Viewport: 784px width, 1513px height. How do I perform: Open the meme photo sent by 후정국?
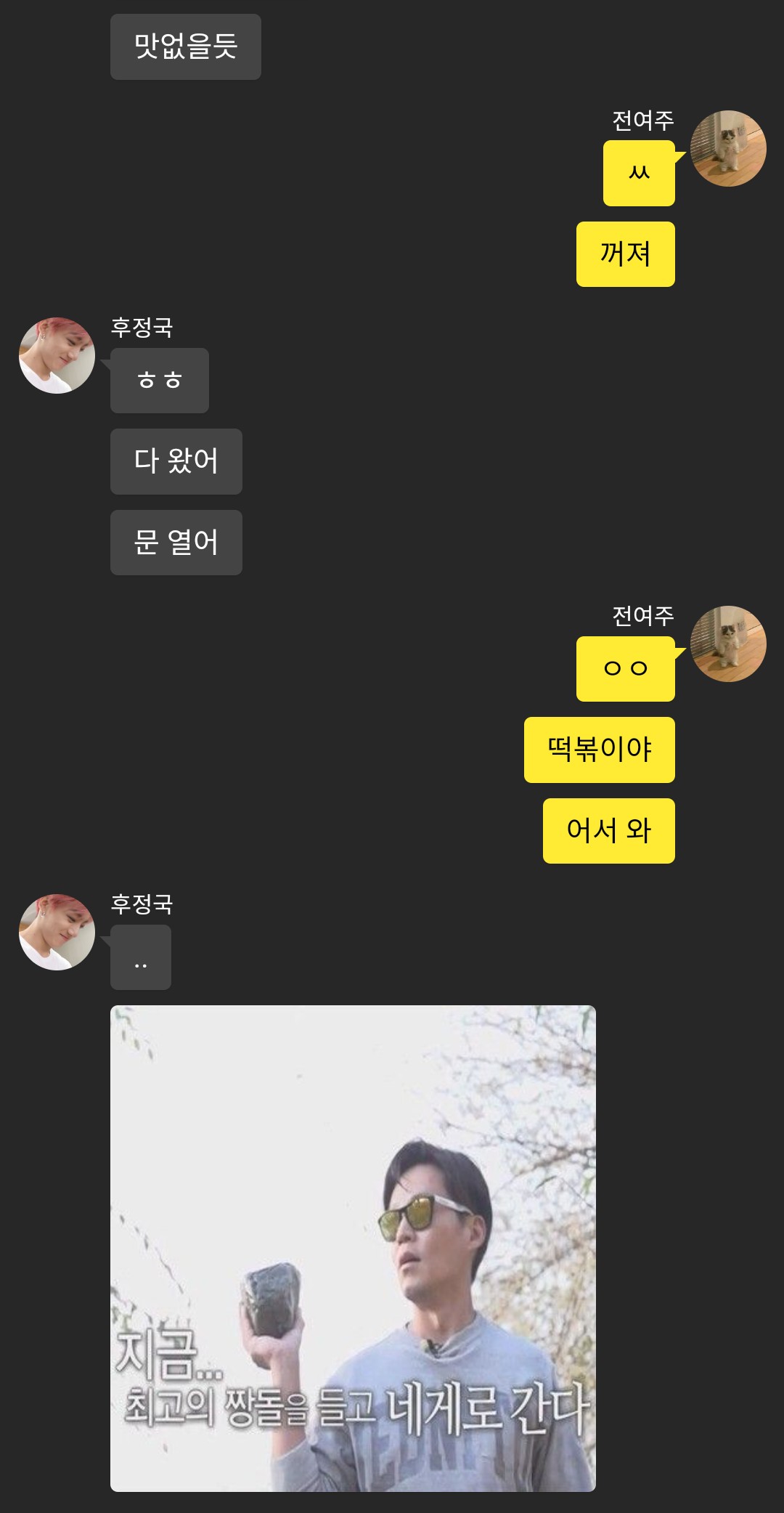tap(353, 1247)
